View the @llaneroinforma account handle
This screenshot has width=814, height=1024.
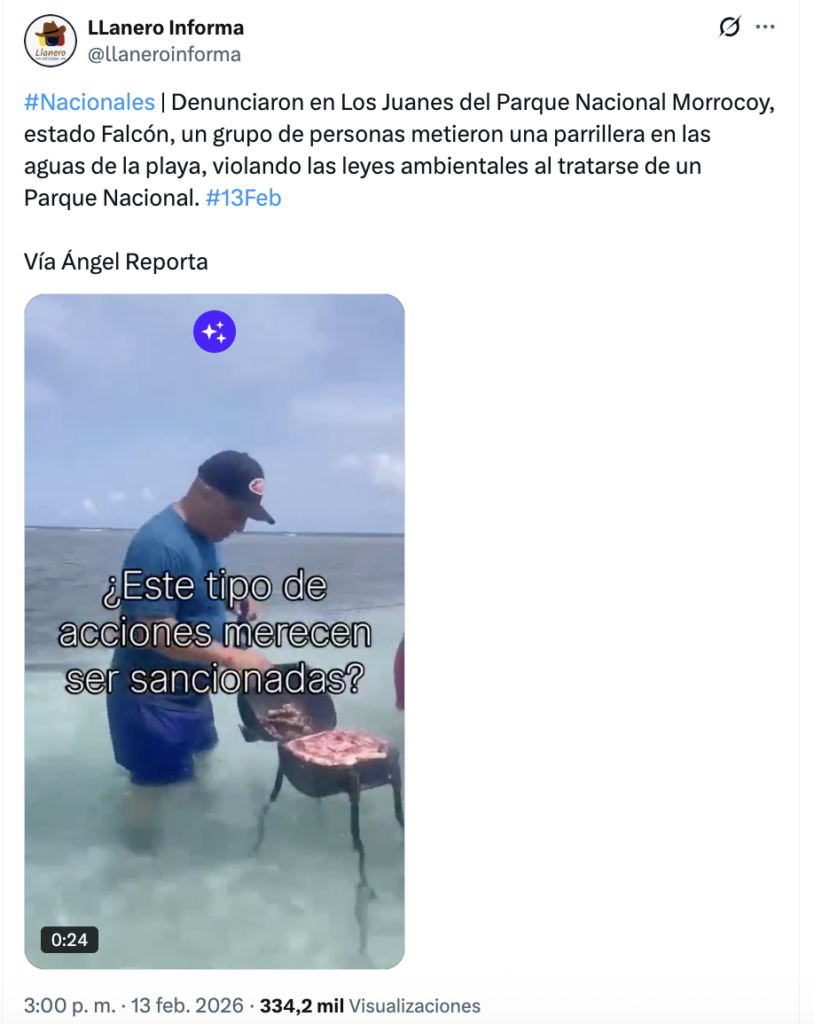(164, 55)
